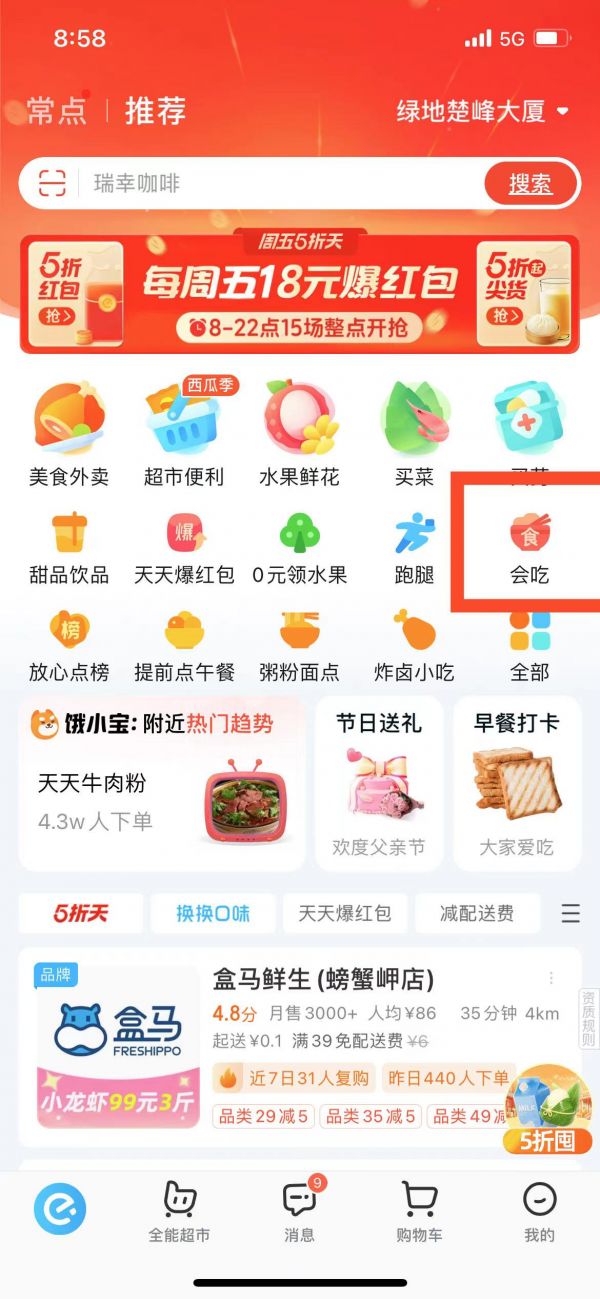Go to the 全能超市 tab

pos(179,1211)
